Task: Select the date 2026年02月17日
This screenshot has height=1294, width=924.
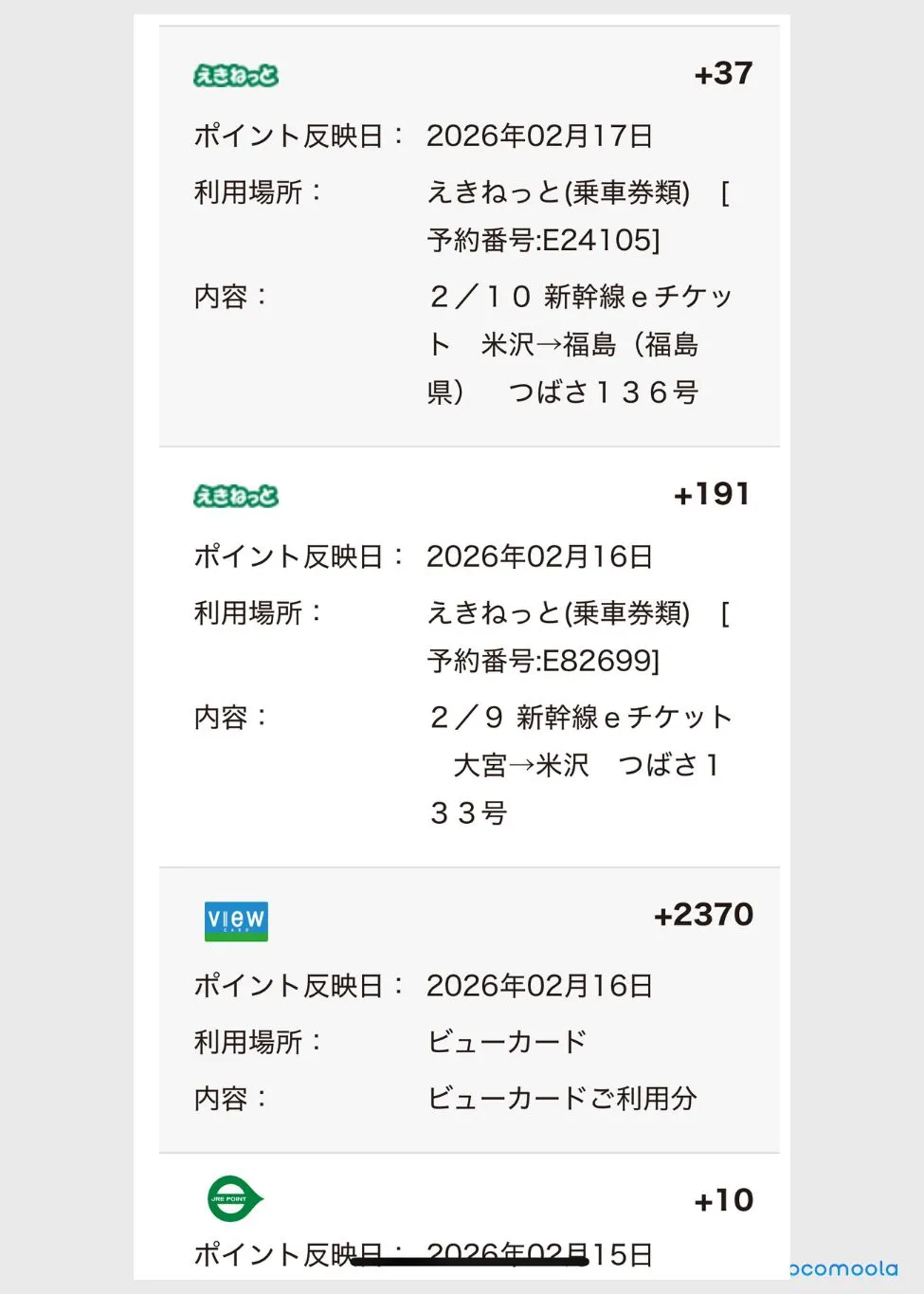Action: 541,136
